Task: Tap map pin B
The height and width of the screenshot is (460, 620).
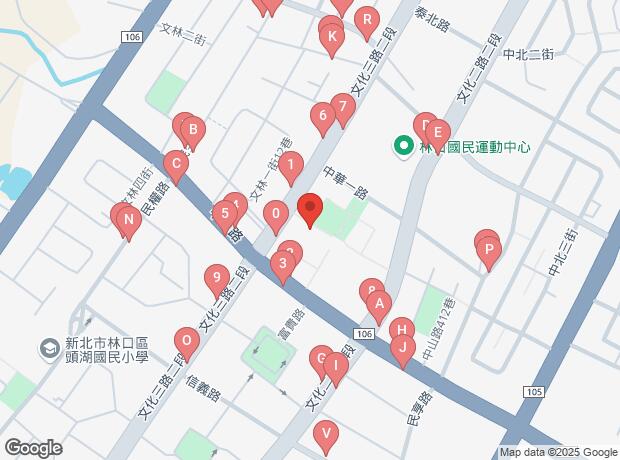Action: tap(193, 129)
